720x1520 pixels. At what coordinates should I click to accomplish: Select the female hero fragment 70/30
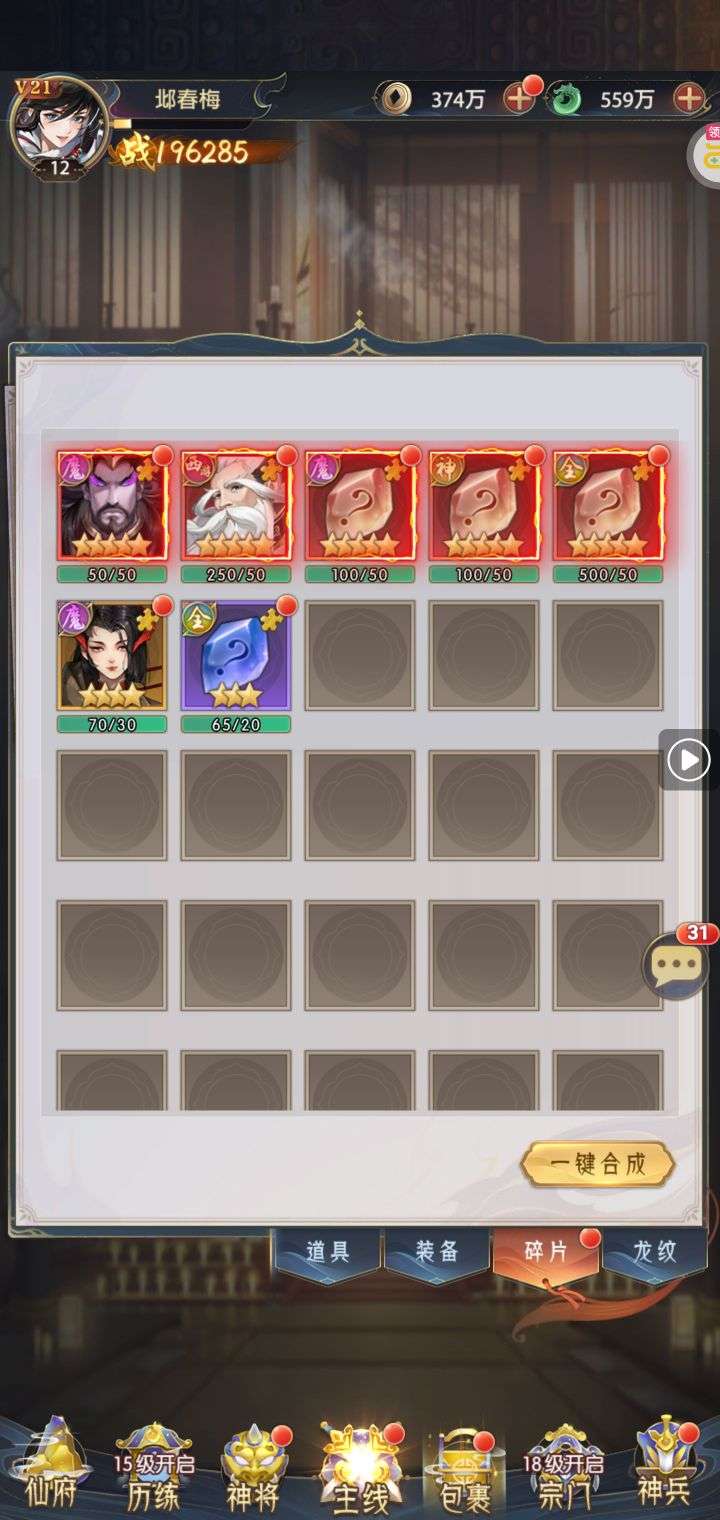pyautogui.click(x=112, y=657)
